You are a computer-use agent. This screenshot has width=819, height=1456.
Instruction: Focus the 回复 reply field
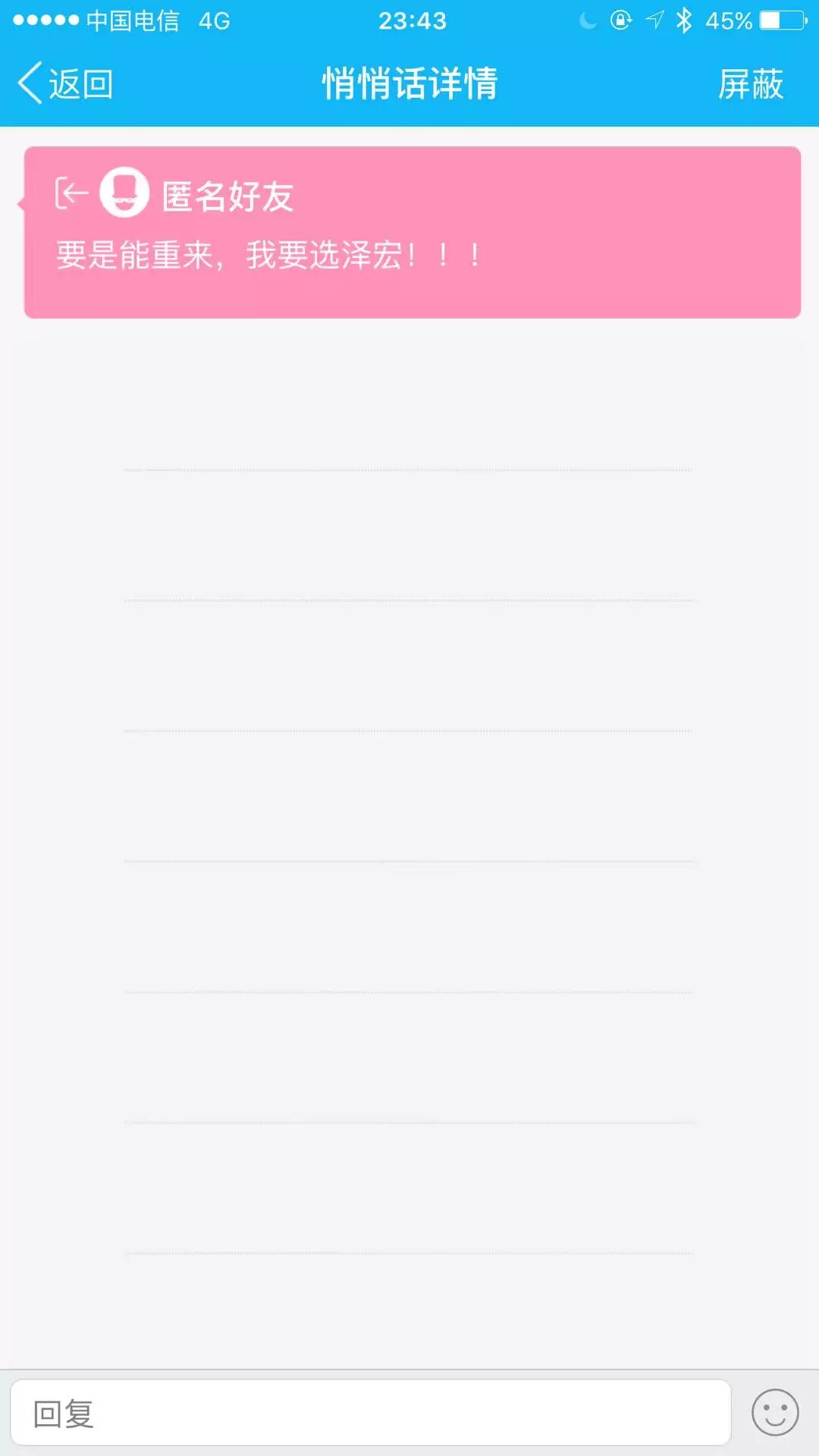click(x=370, y=1413)
